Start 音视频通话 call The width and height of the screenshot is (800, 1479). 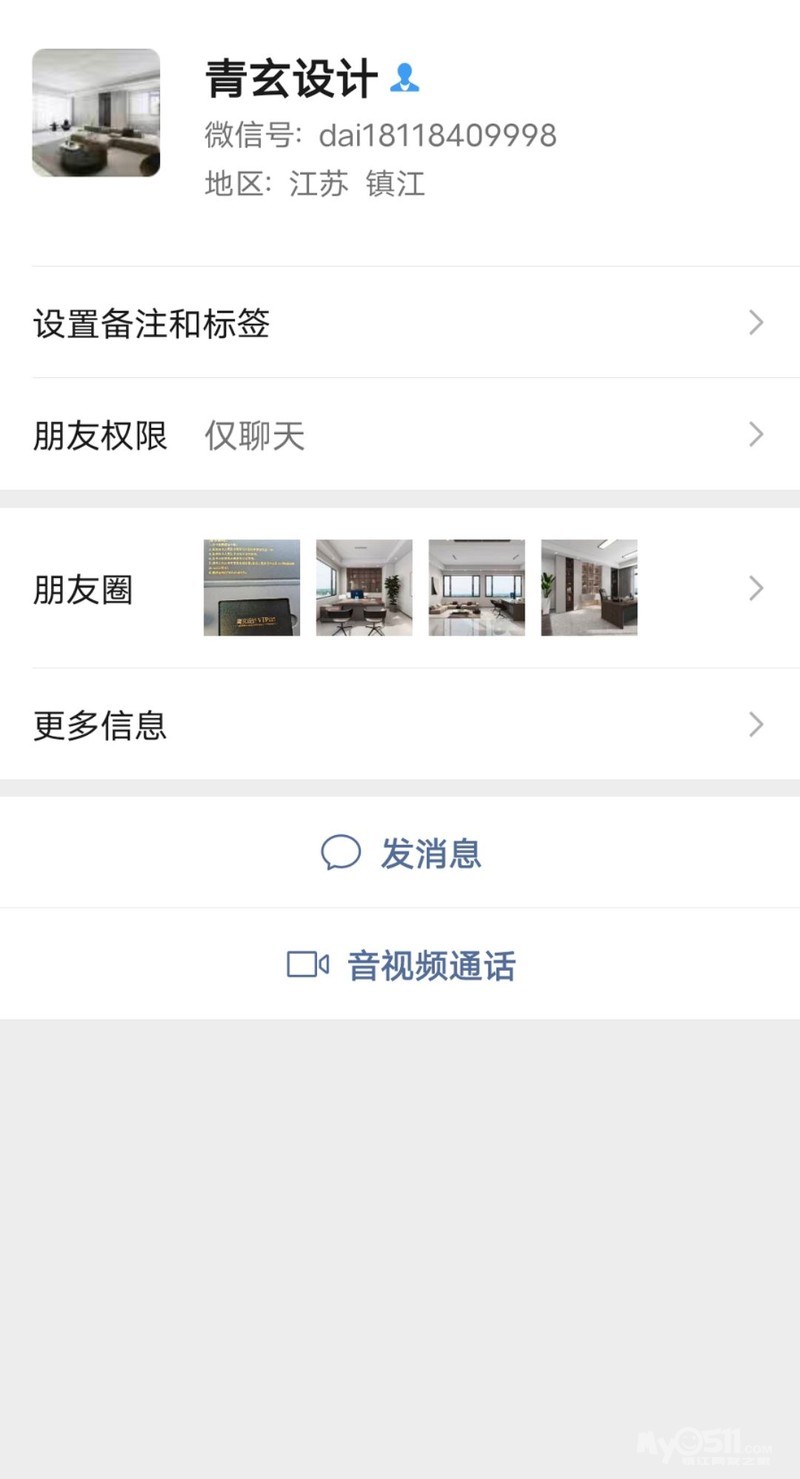click(x=401, y=965)
